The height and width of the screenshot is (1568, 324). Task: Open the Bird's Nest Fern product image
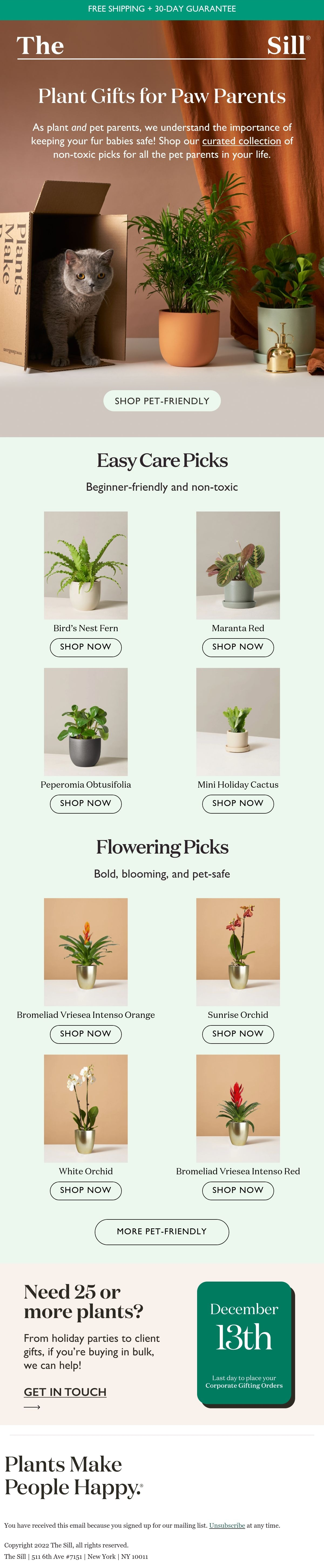(x=86, y=565)
